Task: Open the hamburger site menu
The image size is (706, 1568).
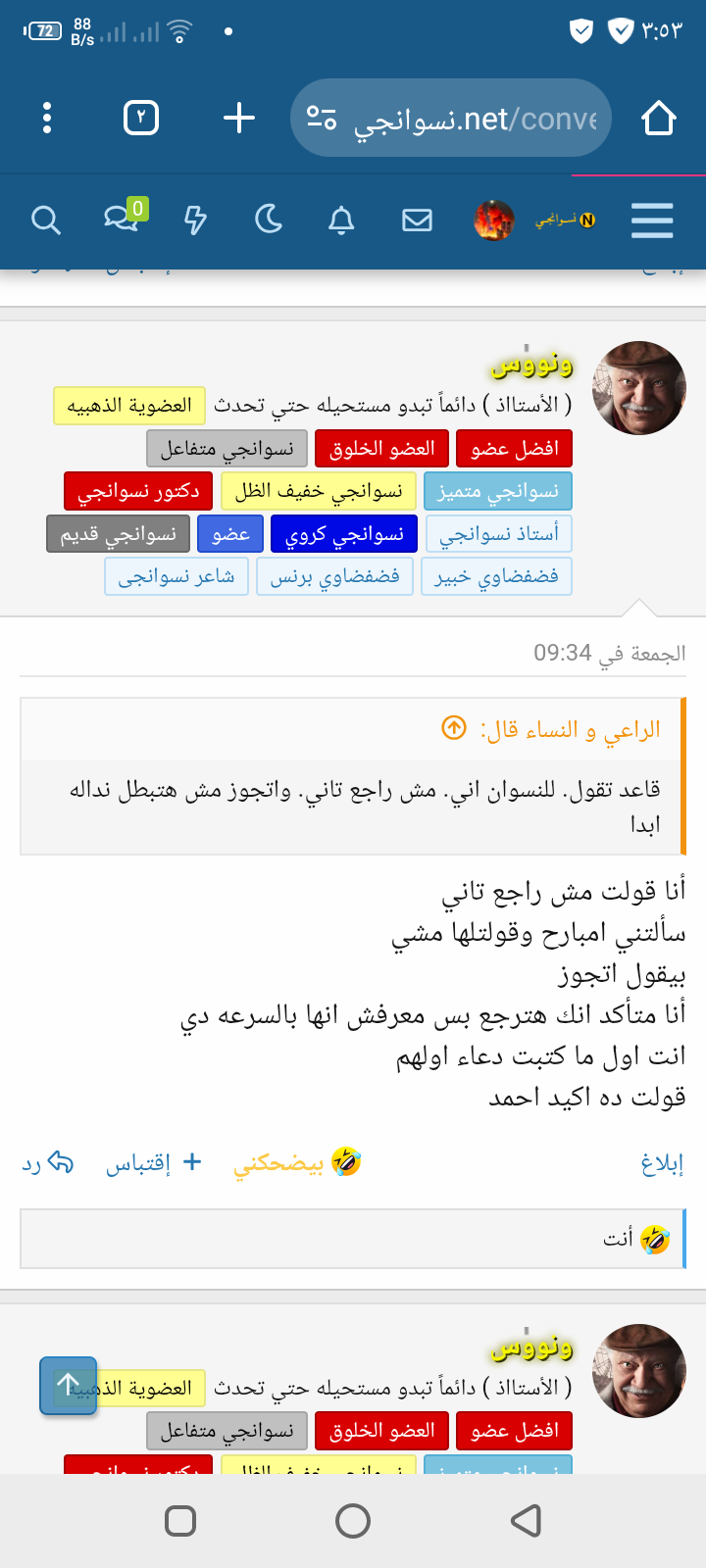Action: [x=652, y=220]
